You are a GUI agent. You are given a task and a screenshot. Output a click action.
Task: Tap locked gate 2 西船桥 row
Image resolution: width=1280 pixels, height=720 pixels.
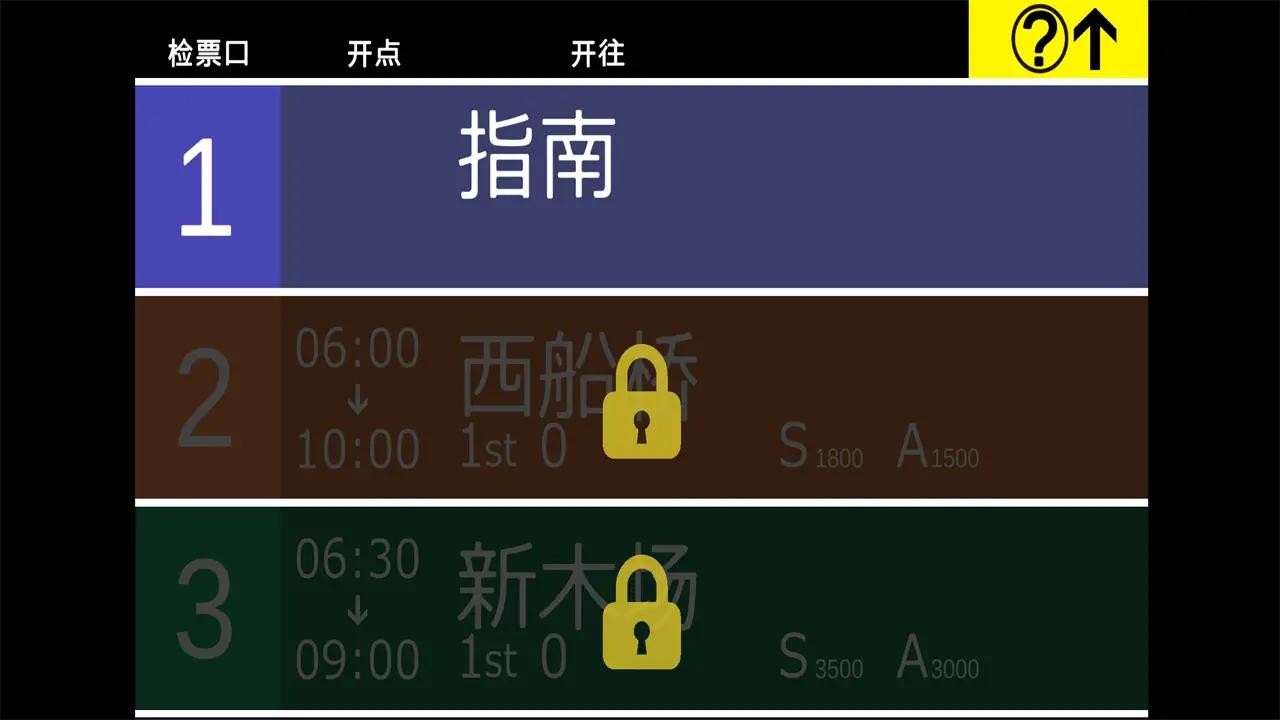pyautogui.click(x=641, y=398)
